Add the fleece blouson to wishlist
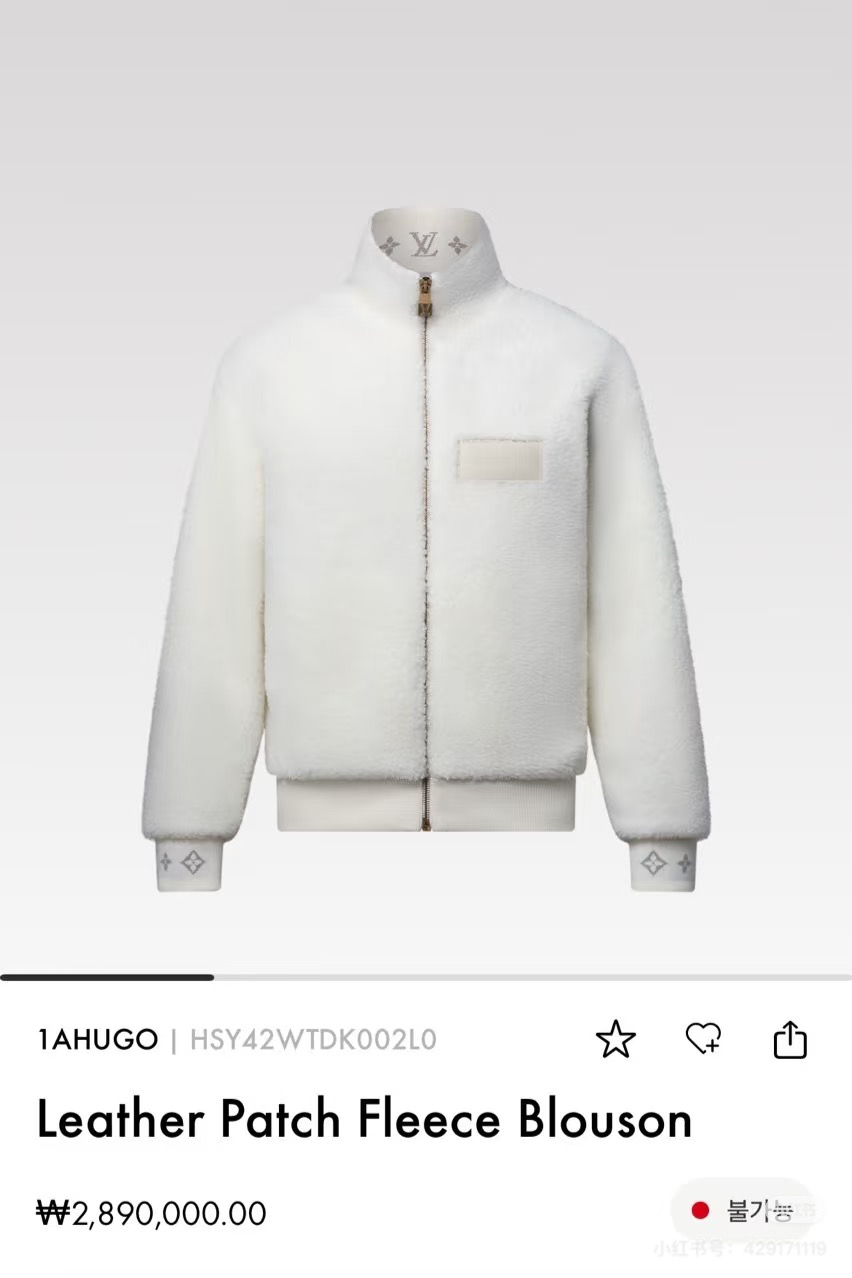The image size is (852, 1278). coord(704,1039)
